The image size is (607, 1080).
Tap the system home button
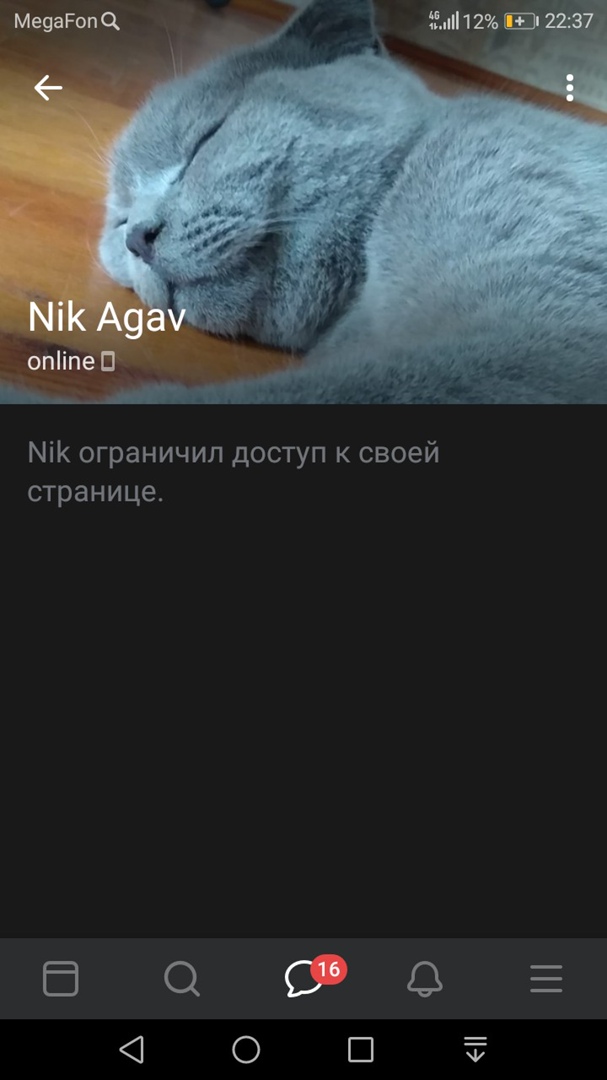click(246, 1049)
